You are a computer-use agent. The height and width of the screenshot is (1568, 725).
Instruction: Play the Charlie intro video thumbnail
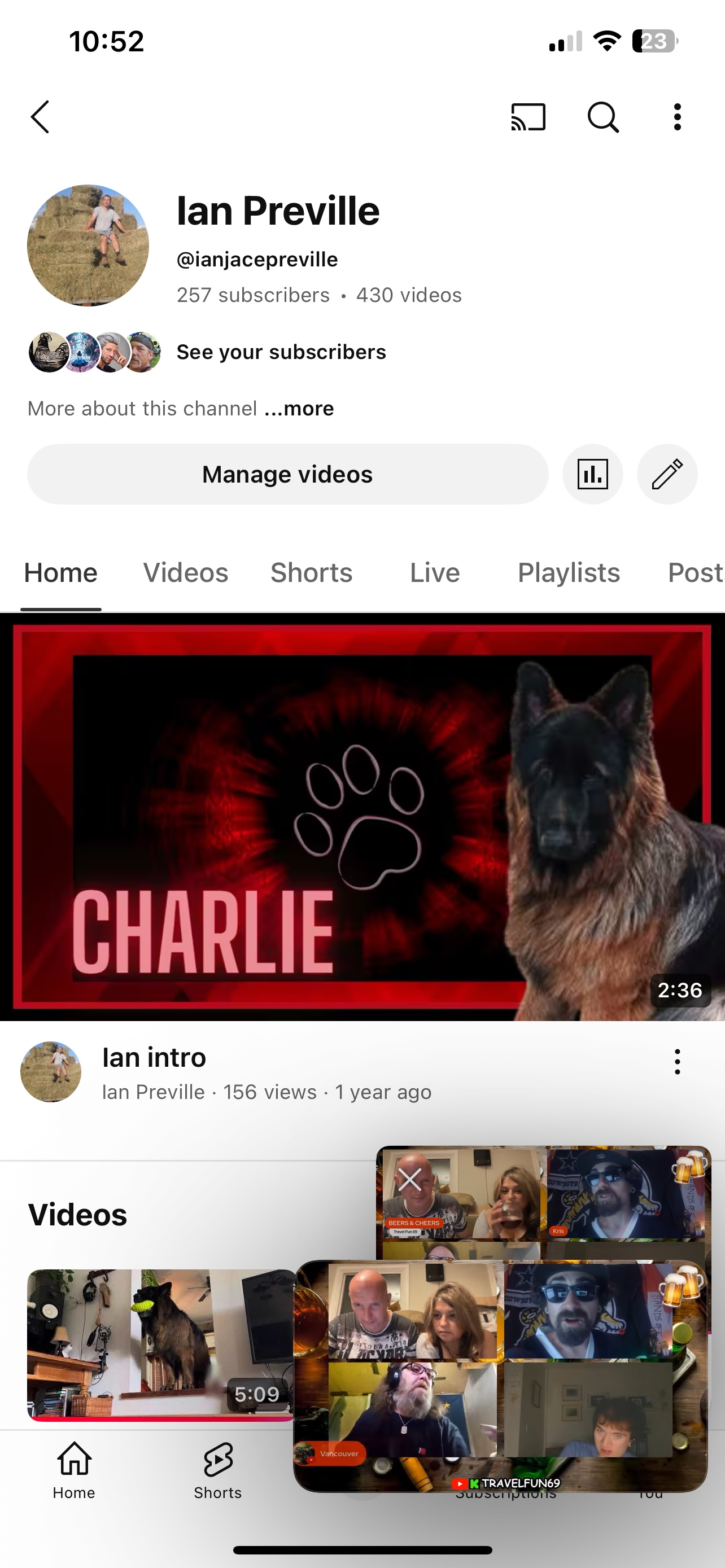coord(362,816)
